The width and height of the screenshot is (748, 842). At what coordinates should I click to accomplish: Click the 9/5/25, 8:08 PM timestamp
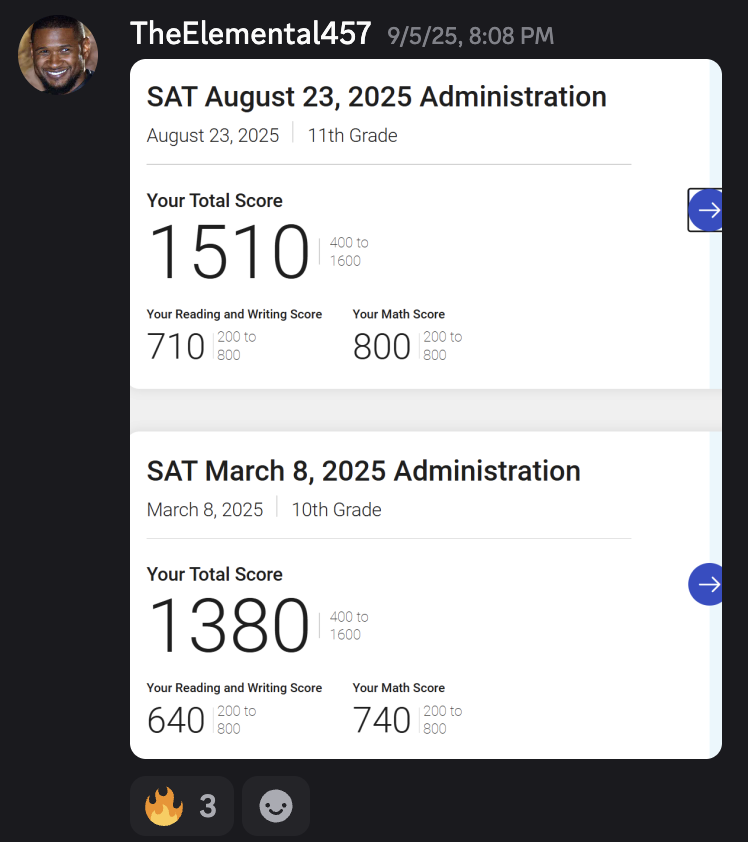point(469,36)
